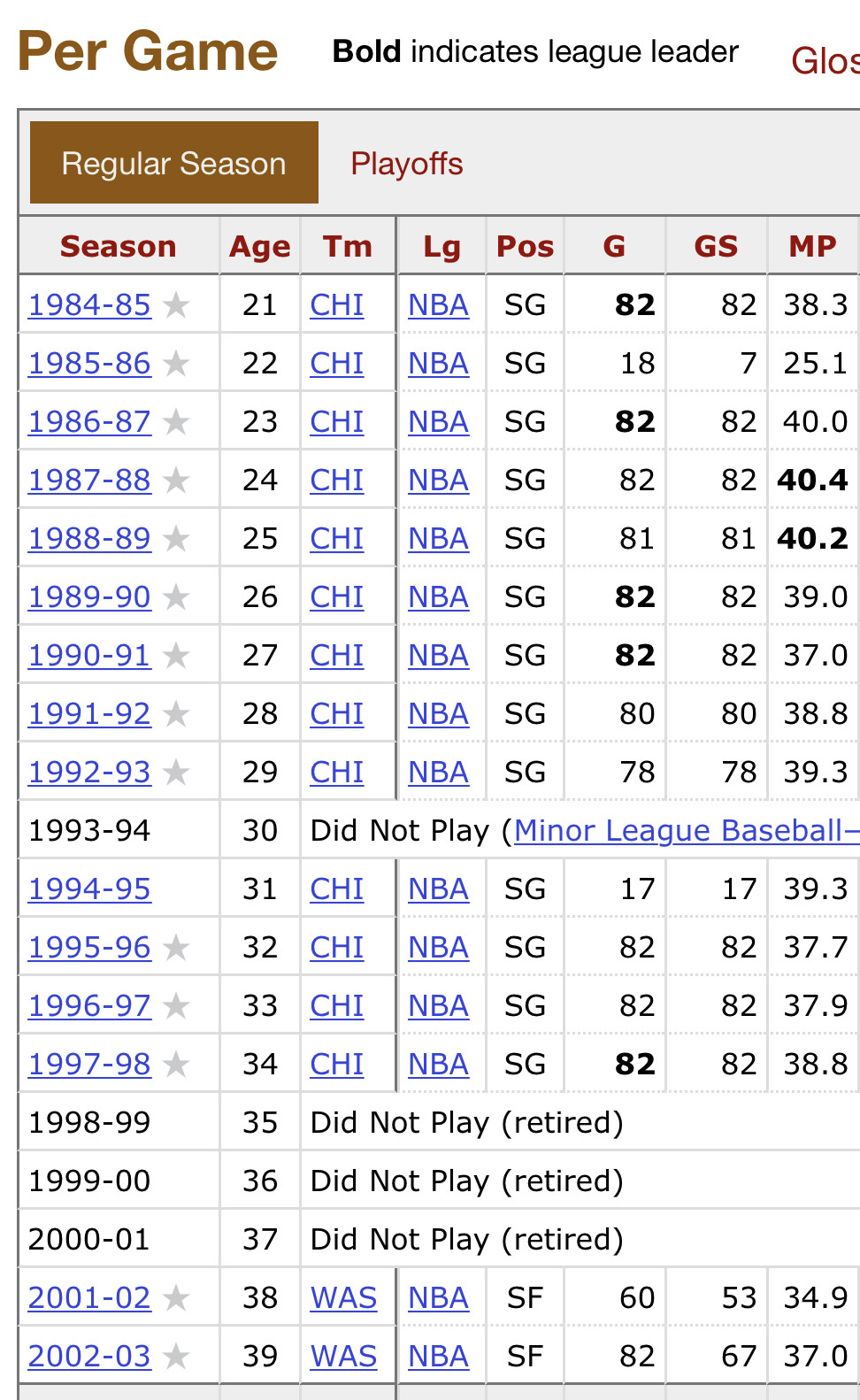Open WAS team link for 2001-02
The width and height of the screenshot is (860, 1400).
pos(344,1298)
